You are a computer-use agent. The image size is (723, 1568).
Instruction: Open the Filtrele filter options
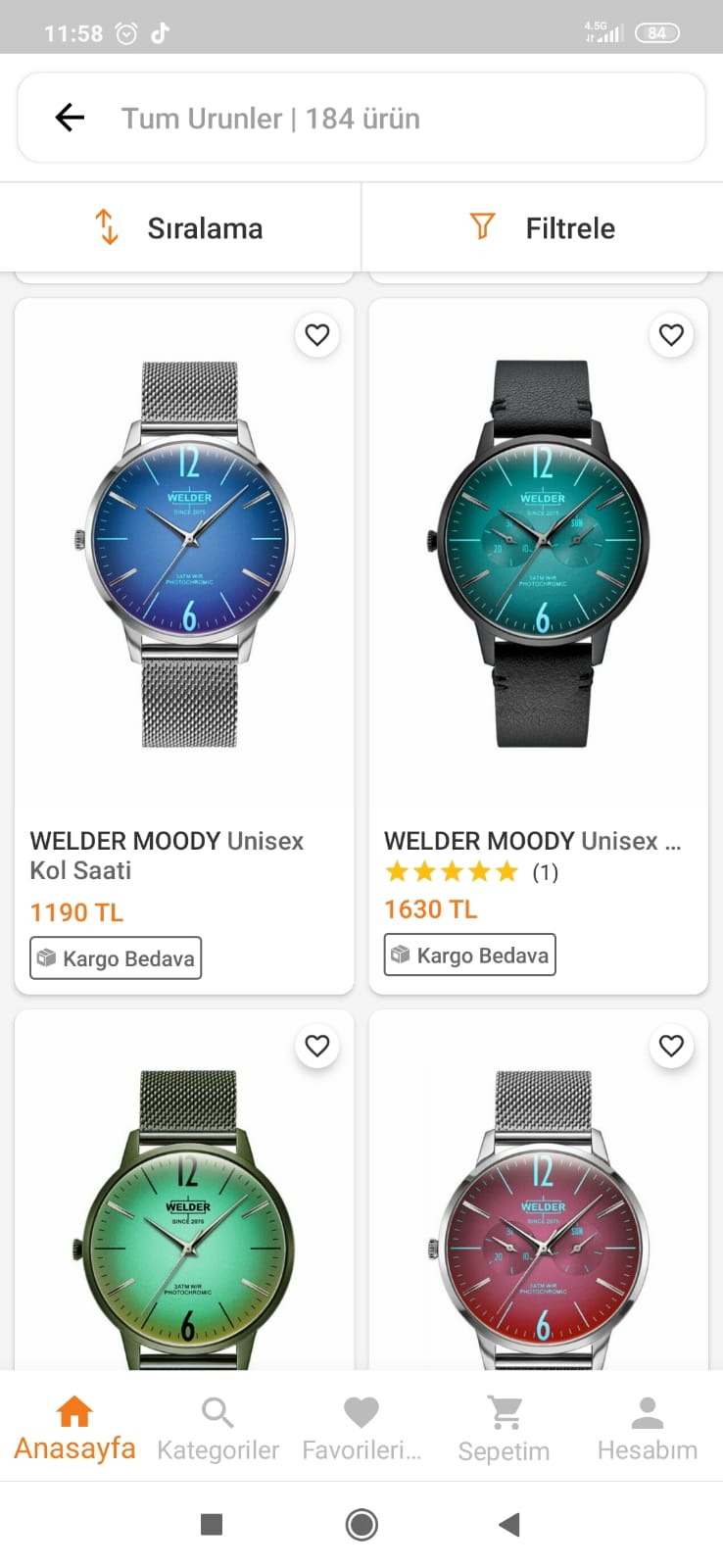pos(542,228)
